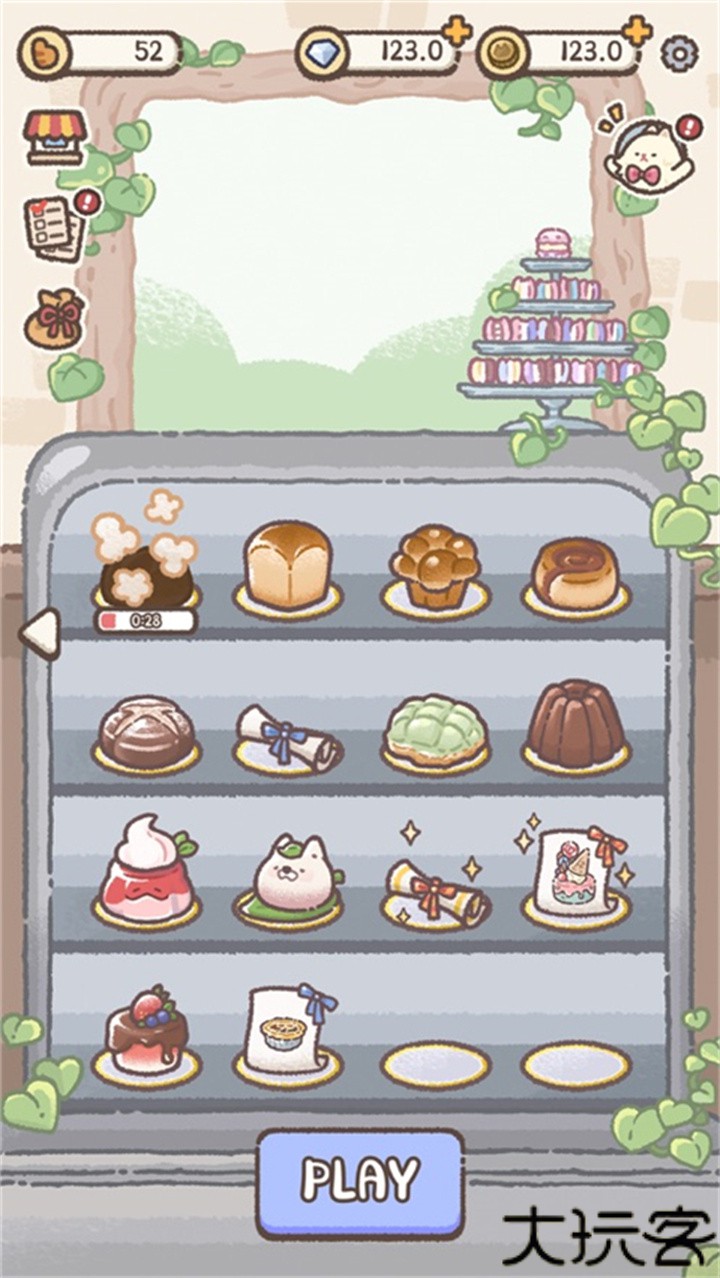The height and width of the screenshot is (1278, 720).
Task: Tap the bread currency icon showing 52
Action: [45, 49]
